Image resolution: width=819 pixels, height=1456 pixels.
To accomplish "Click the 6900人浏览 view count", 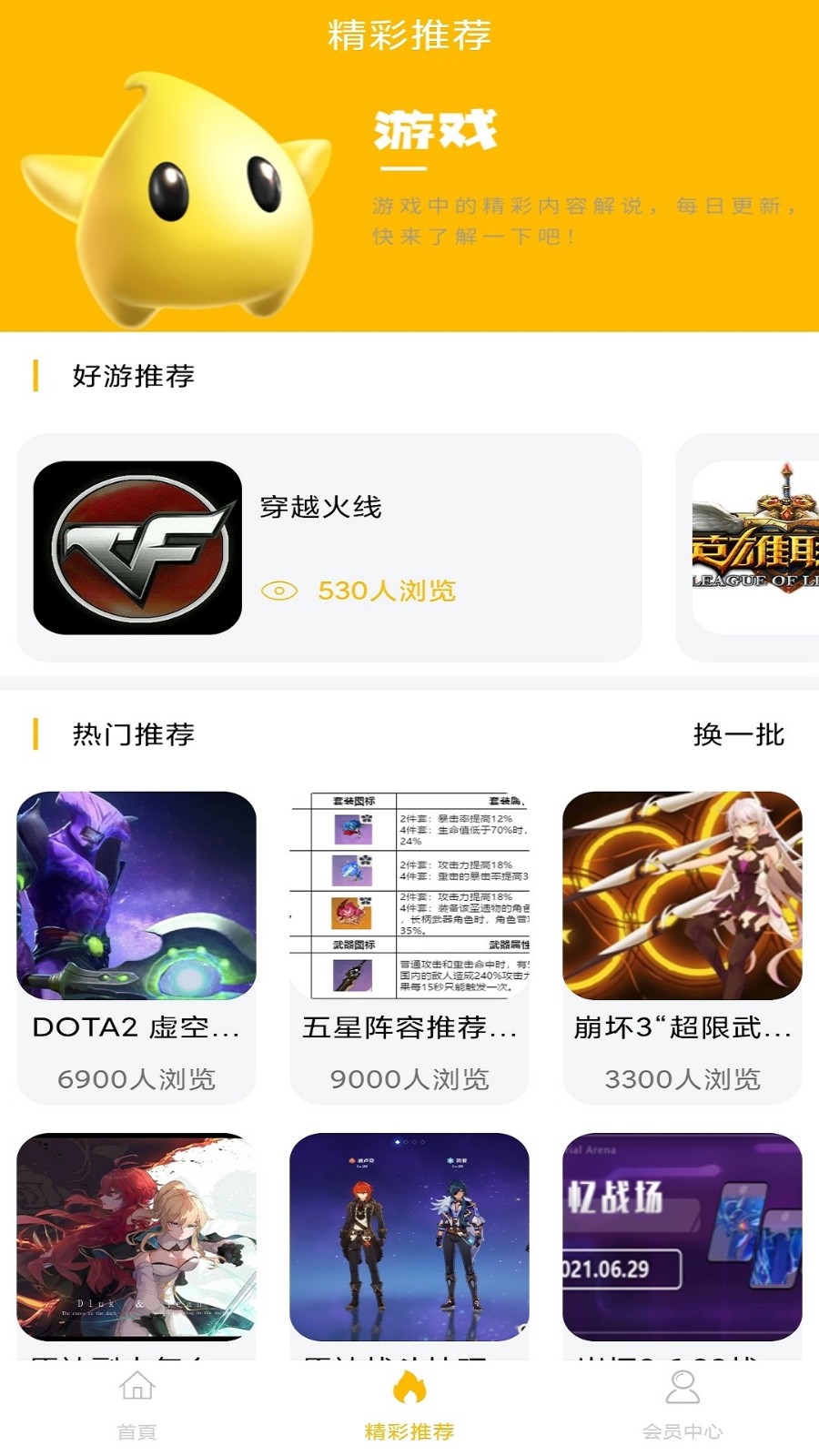I will coord(135,1080).
